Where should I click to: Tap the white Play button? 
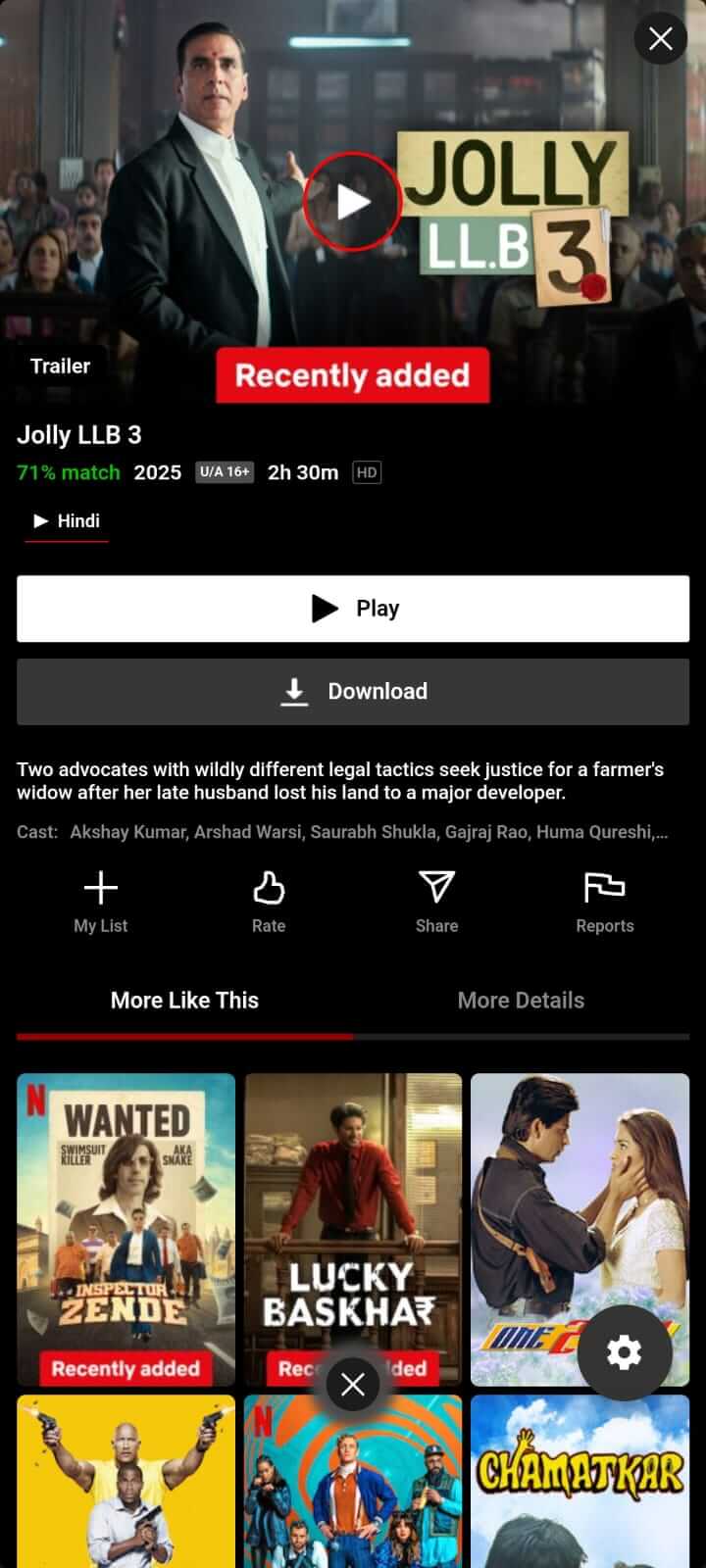click(353, 609)
